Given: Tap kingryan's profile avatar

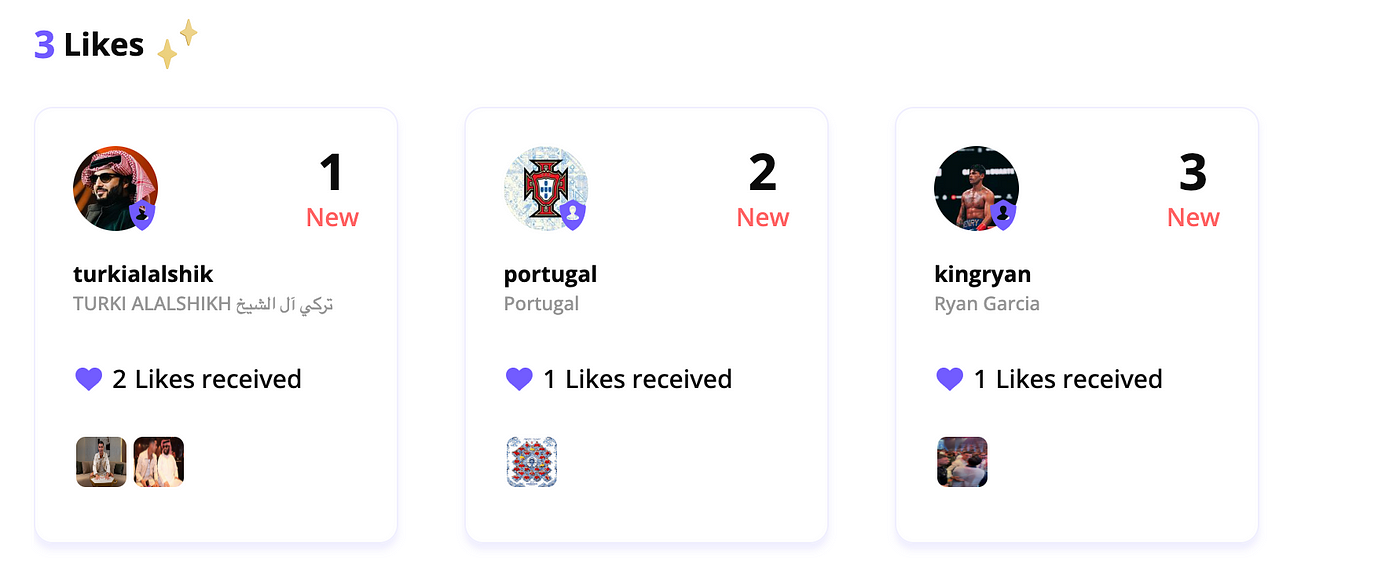Looking at the screenshot, I should click(975, 188).
